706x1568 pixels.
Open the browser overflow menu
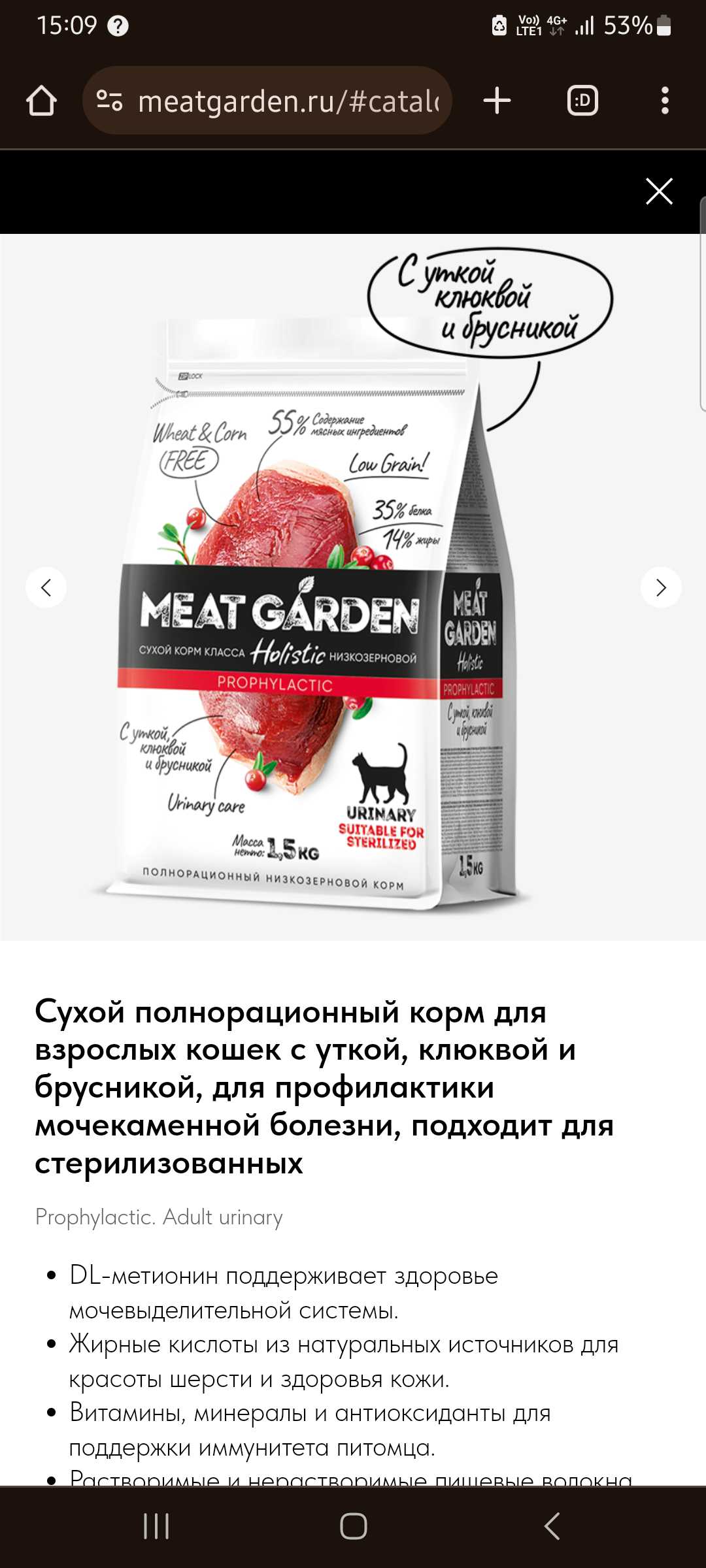click(665, 101)
